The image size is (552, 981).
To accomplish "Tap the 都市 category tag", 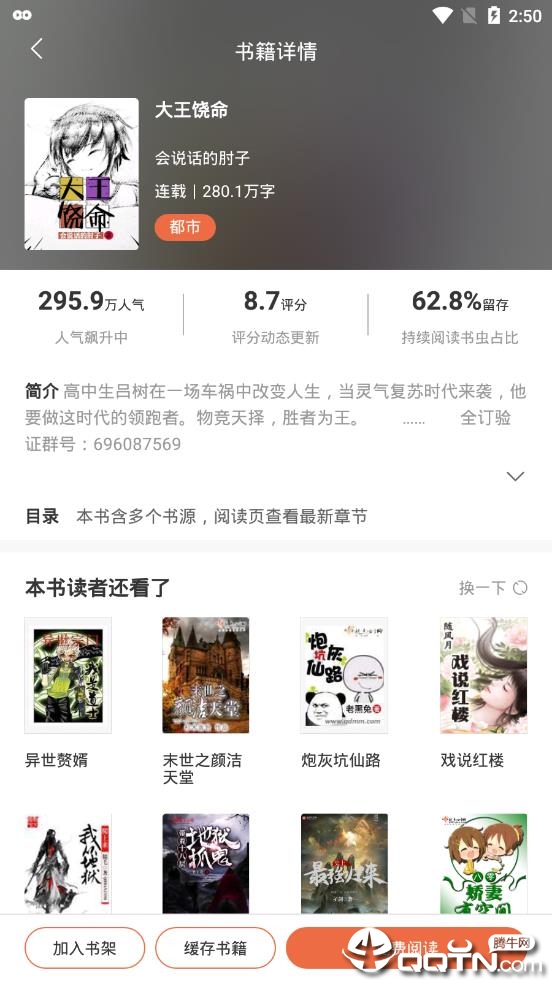I will pyautogui.click(x=185, y=227).
